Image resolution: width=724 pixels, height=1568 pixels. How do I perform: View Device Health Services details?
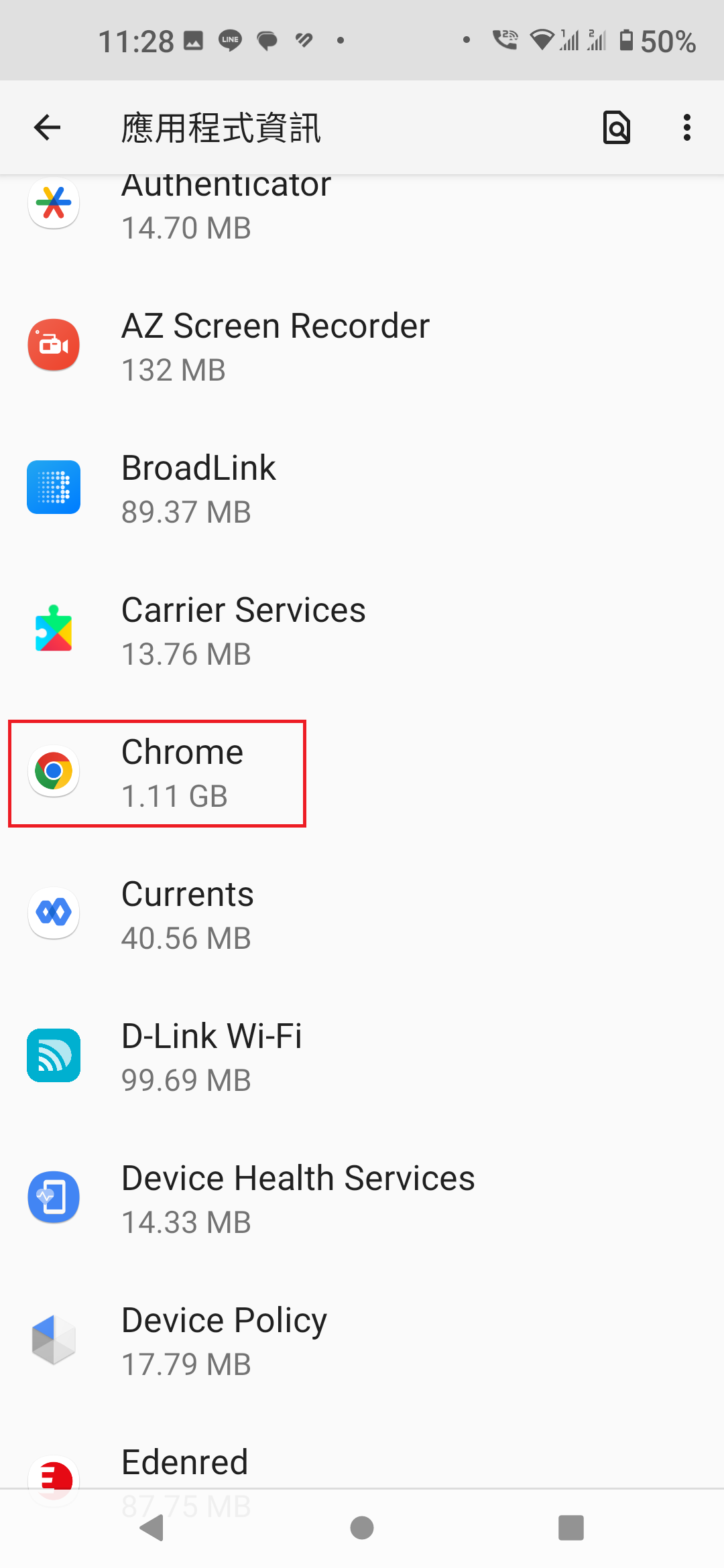pos(362,1198)
